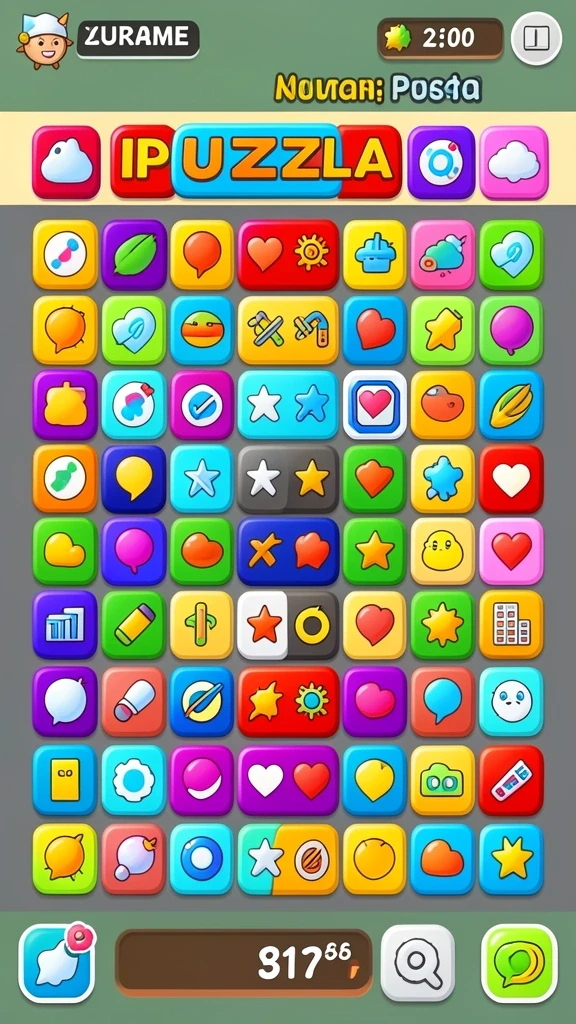Screen dimensions: 576x1024
Task: Tap the green tile with yellow pencil
Action: click(x=135, y=625)
